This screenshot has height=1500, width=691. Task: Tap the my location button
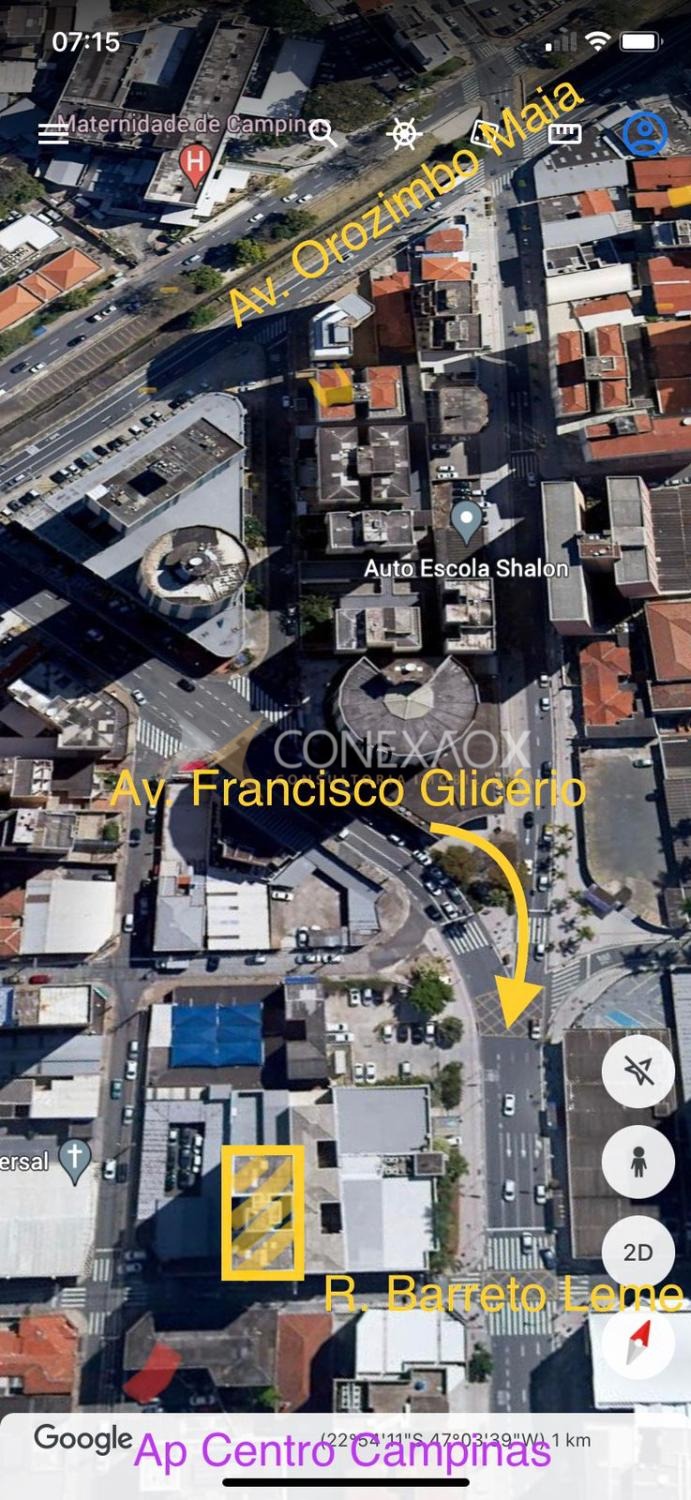tap(638, 1071)
